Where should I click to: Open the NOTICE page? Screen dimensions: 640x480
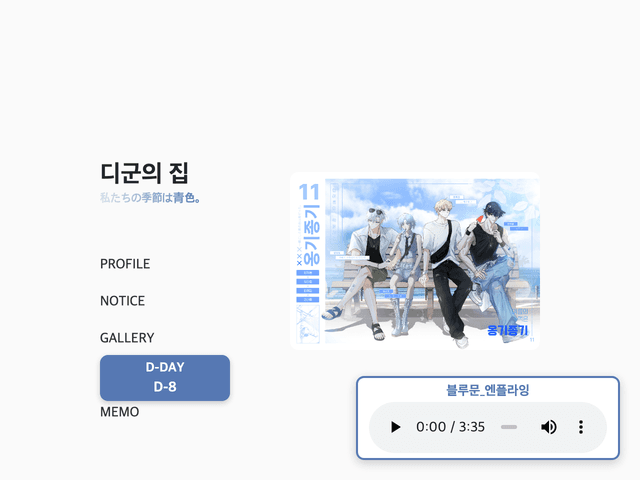coord(122,301)
